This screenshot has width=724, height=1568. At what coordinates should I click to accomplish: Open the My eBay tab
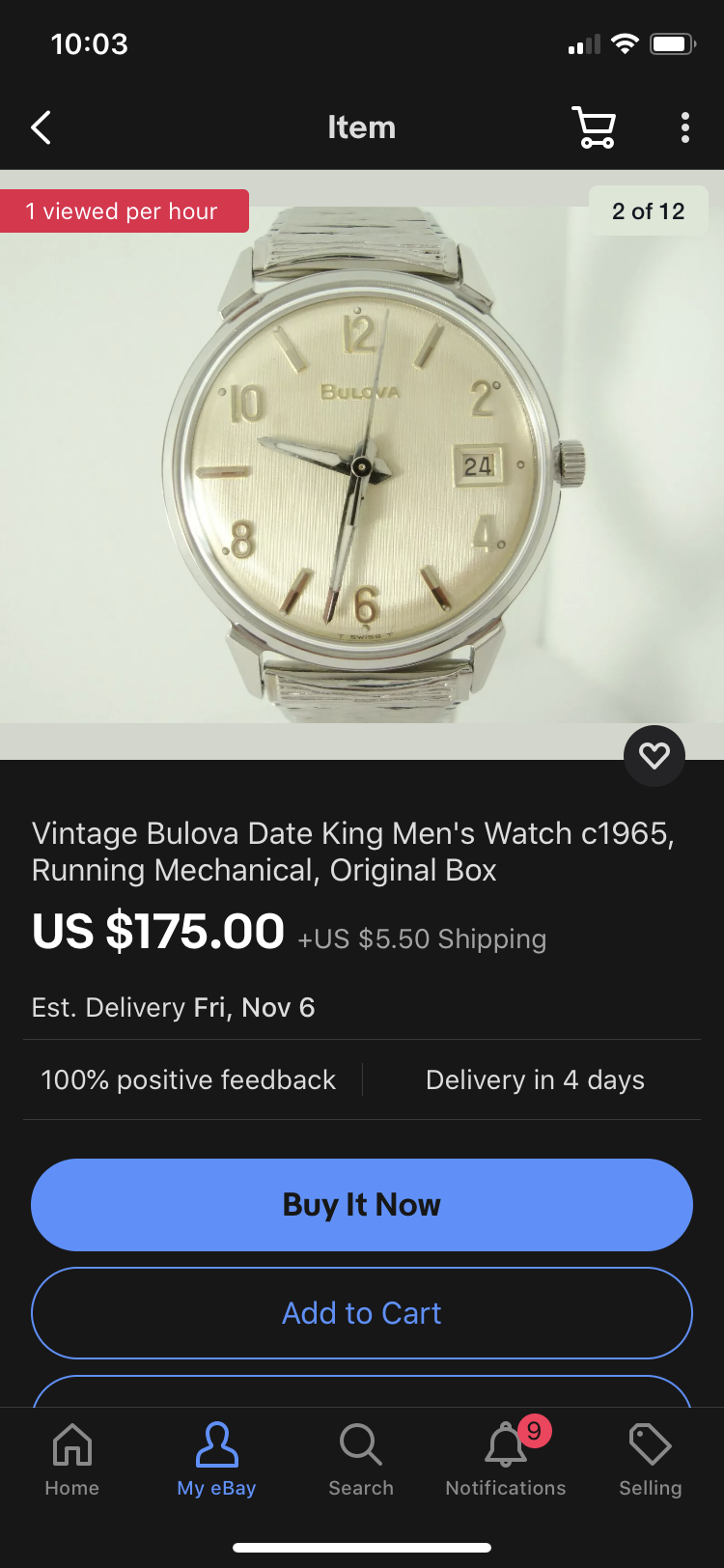[x=216, y=1460]
